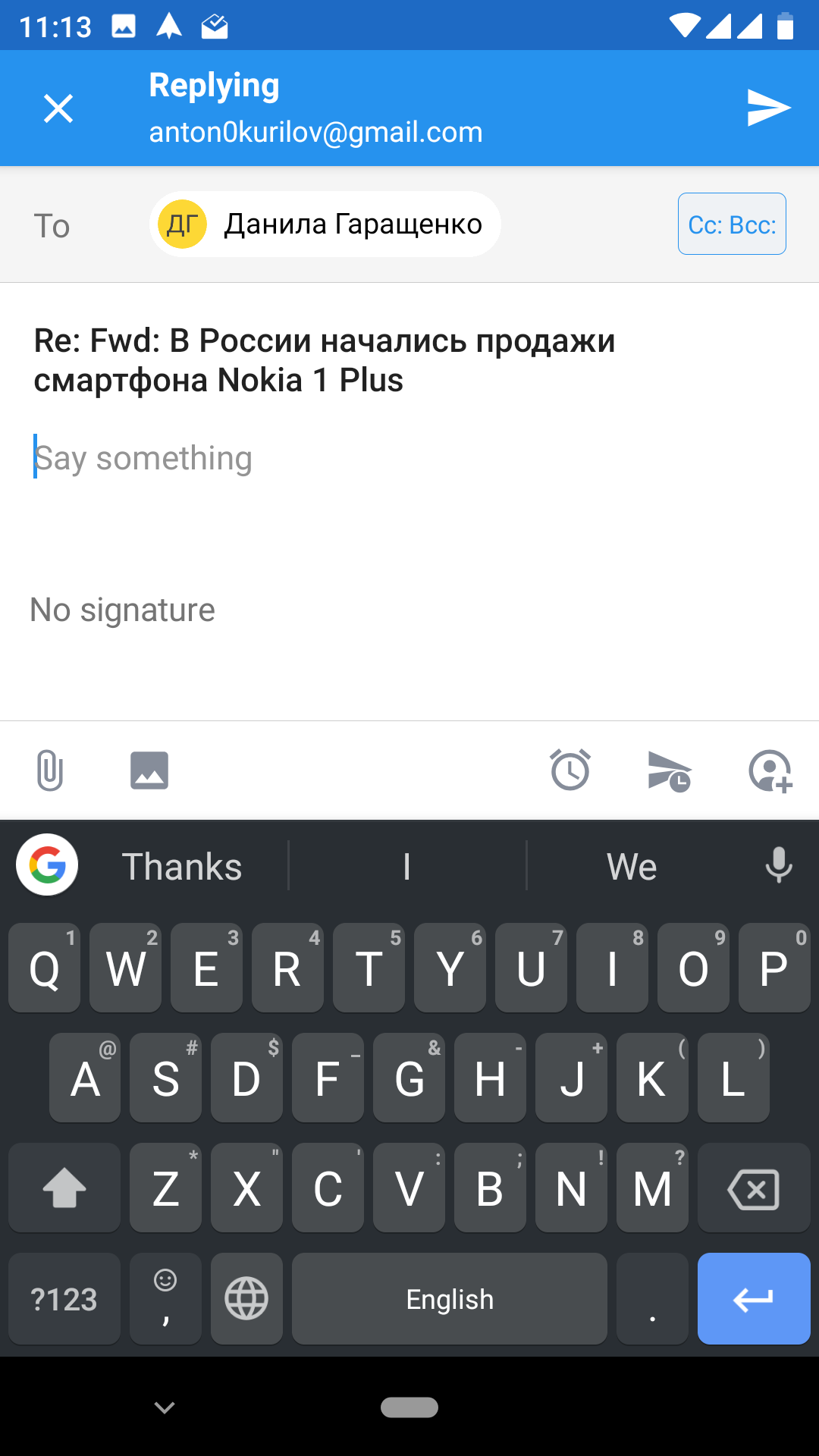Show the Cc: Bcc: fields

coord(732,224)
